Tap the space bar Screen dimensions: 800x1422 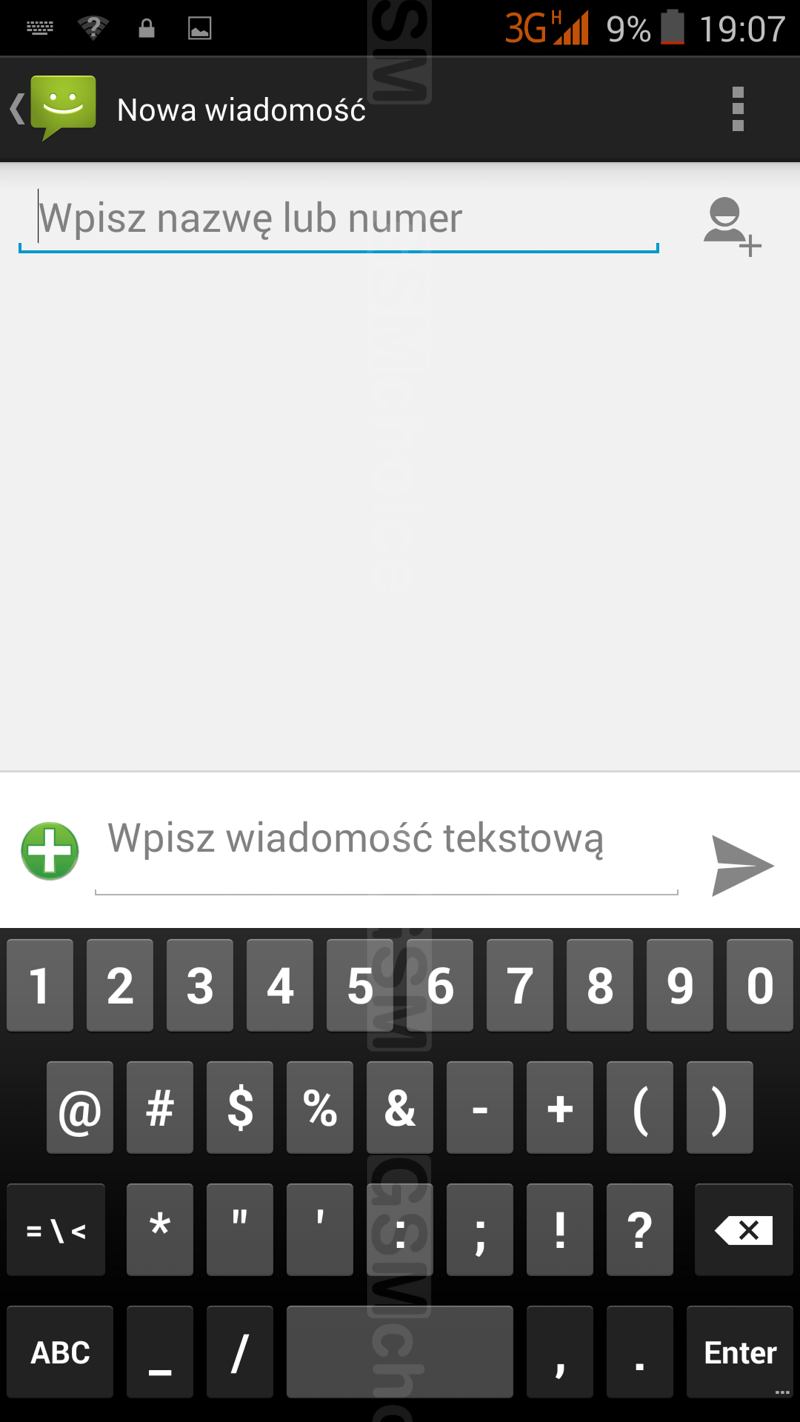pos(400,1353)
